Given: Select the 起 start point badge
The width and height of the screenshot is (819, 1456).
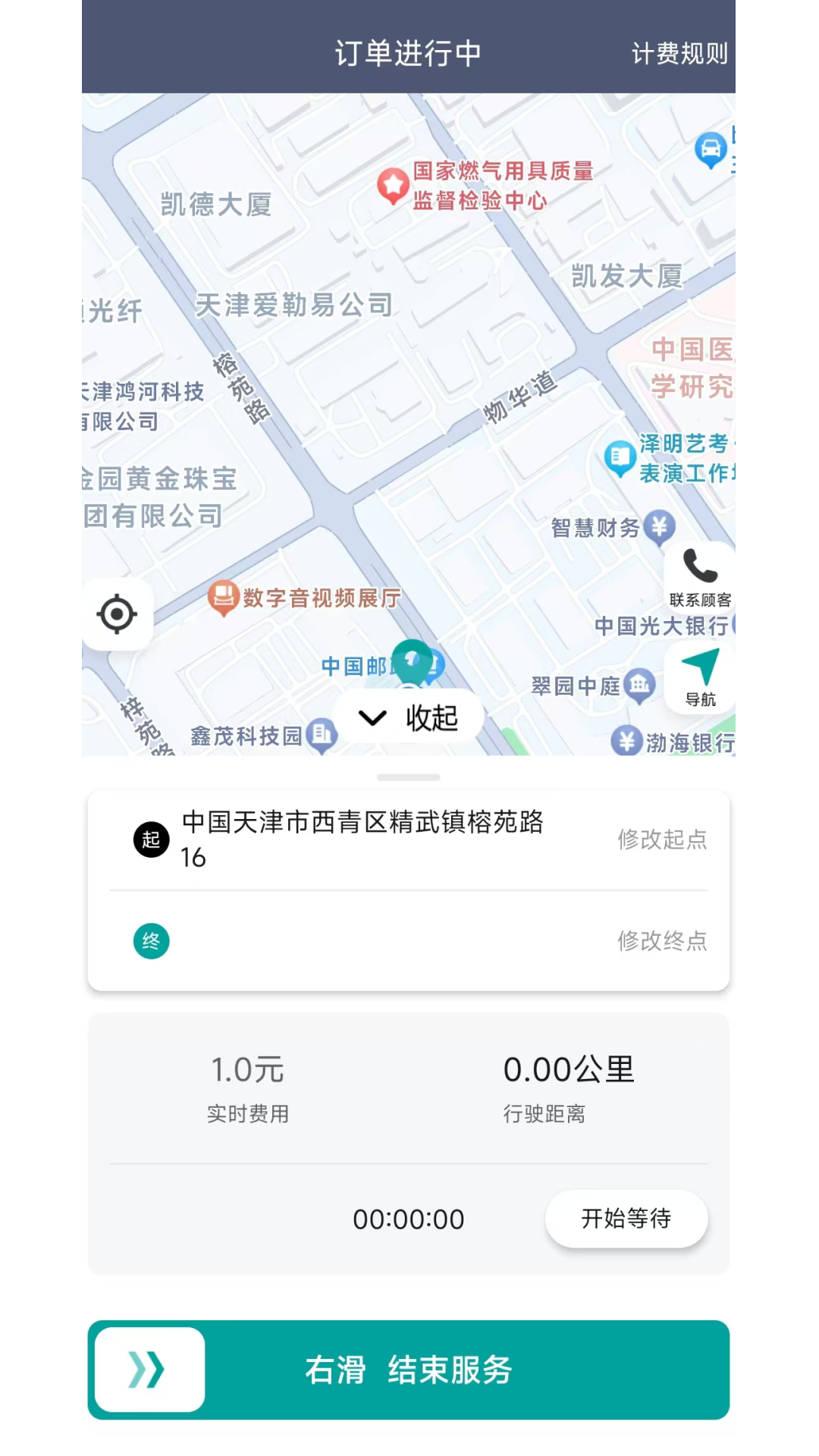Looking at the screenshot, I should [151, 839].
